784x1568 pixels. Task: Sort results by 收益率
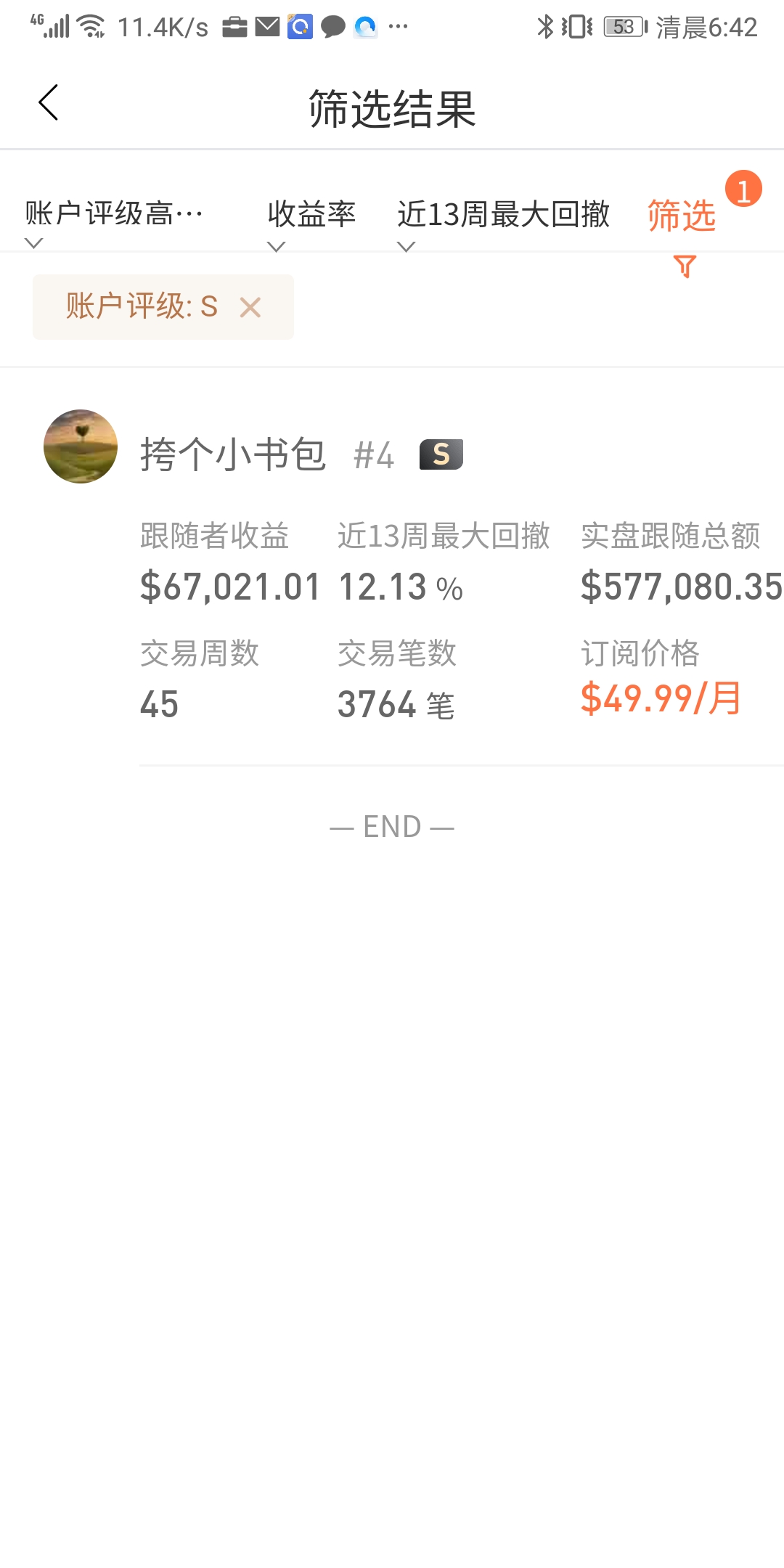[311, 224]
